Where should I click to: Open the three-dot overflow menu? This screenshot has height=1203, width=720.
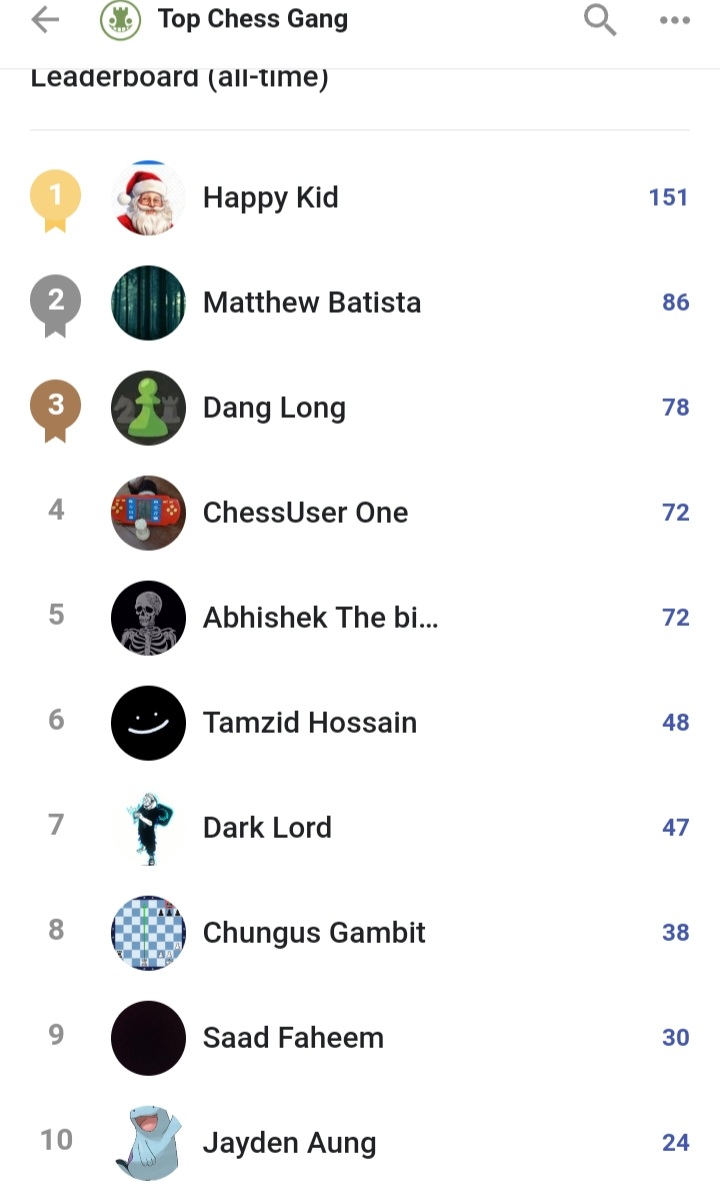(x=675, y=19)
